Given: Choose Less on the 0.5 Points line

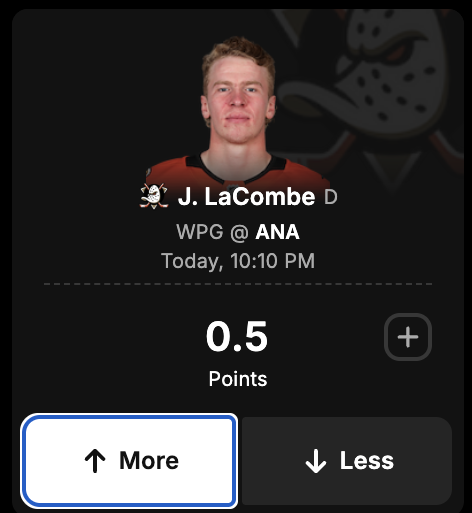Looking at the screenshot, I should tap(347, 461).
